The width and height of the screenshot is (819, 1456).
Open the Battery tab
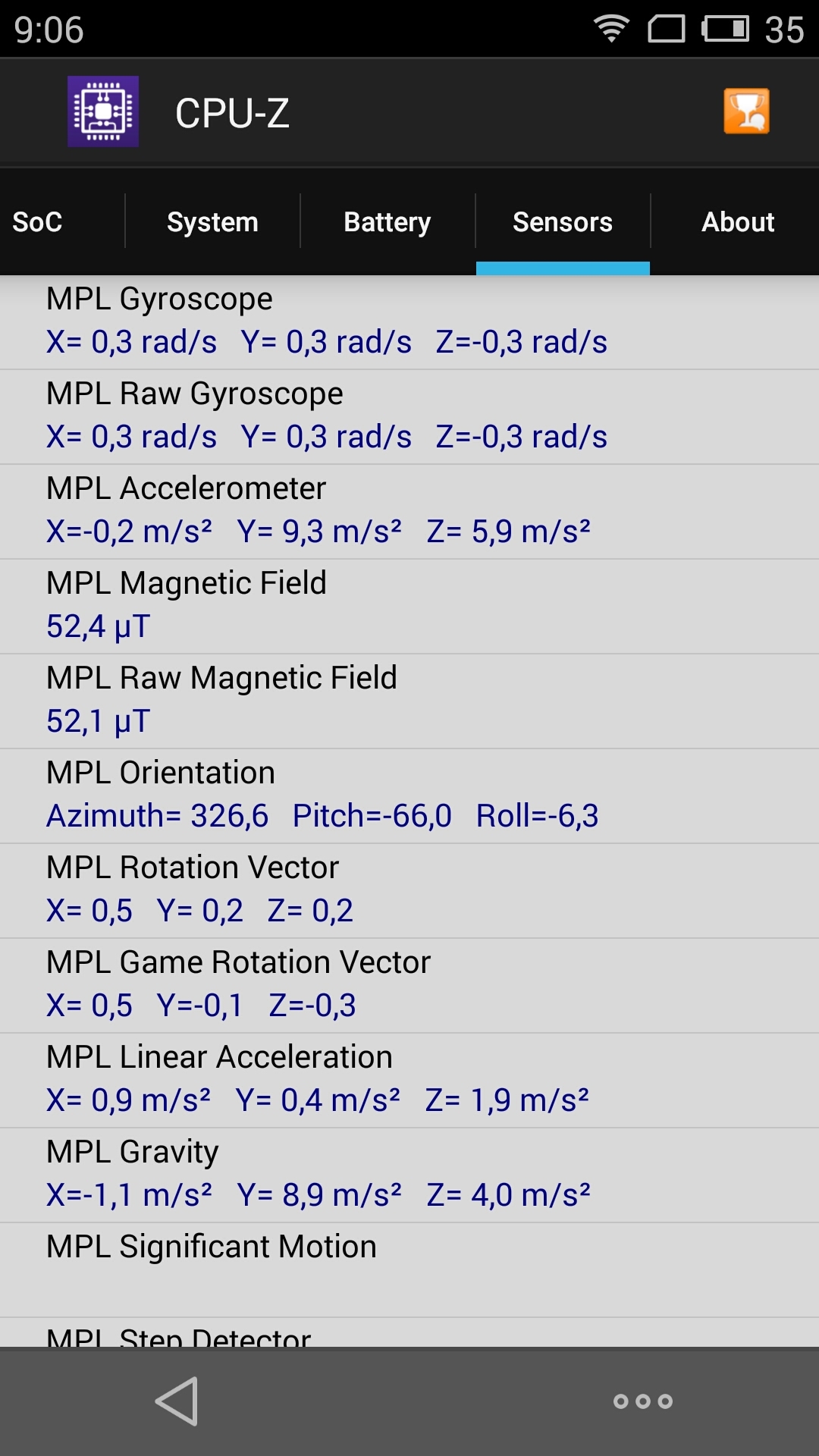coord(388,222)
